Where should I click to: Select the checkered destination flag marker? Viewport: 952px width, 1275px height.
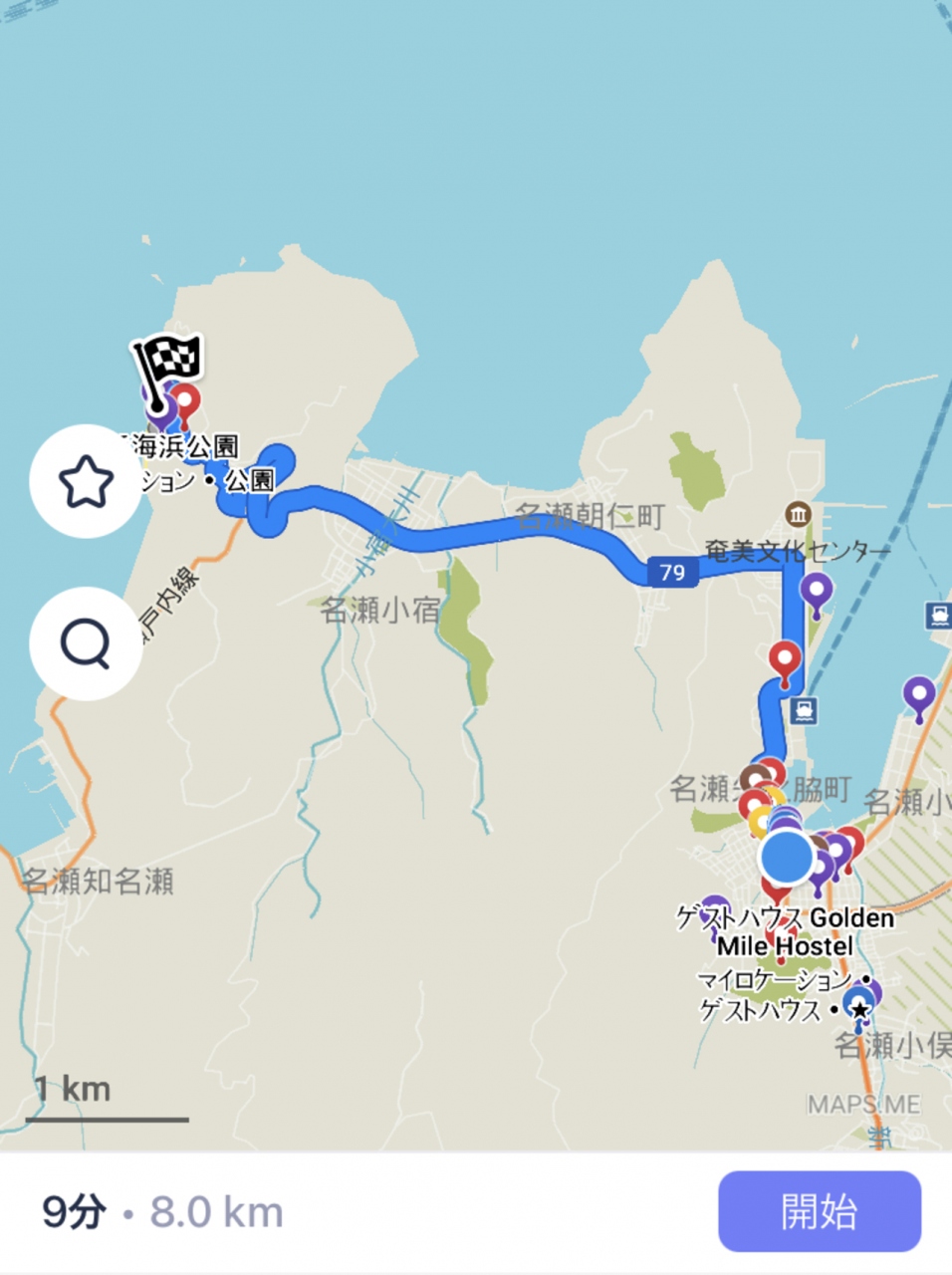coord(167,366)
